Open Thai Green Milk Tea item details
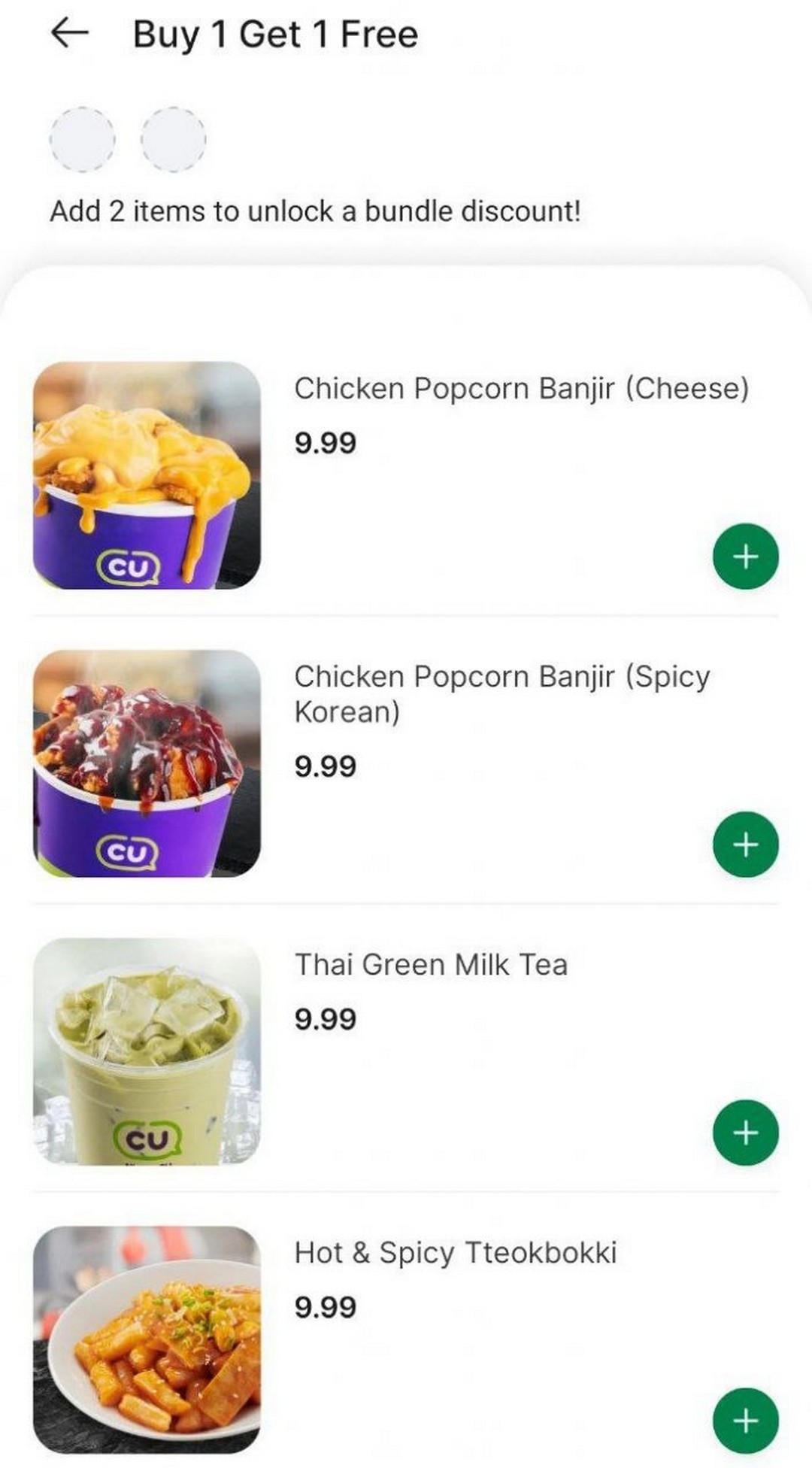Screen dimensions: 812x1468 pos(432,965)
